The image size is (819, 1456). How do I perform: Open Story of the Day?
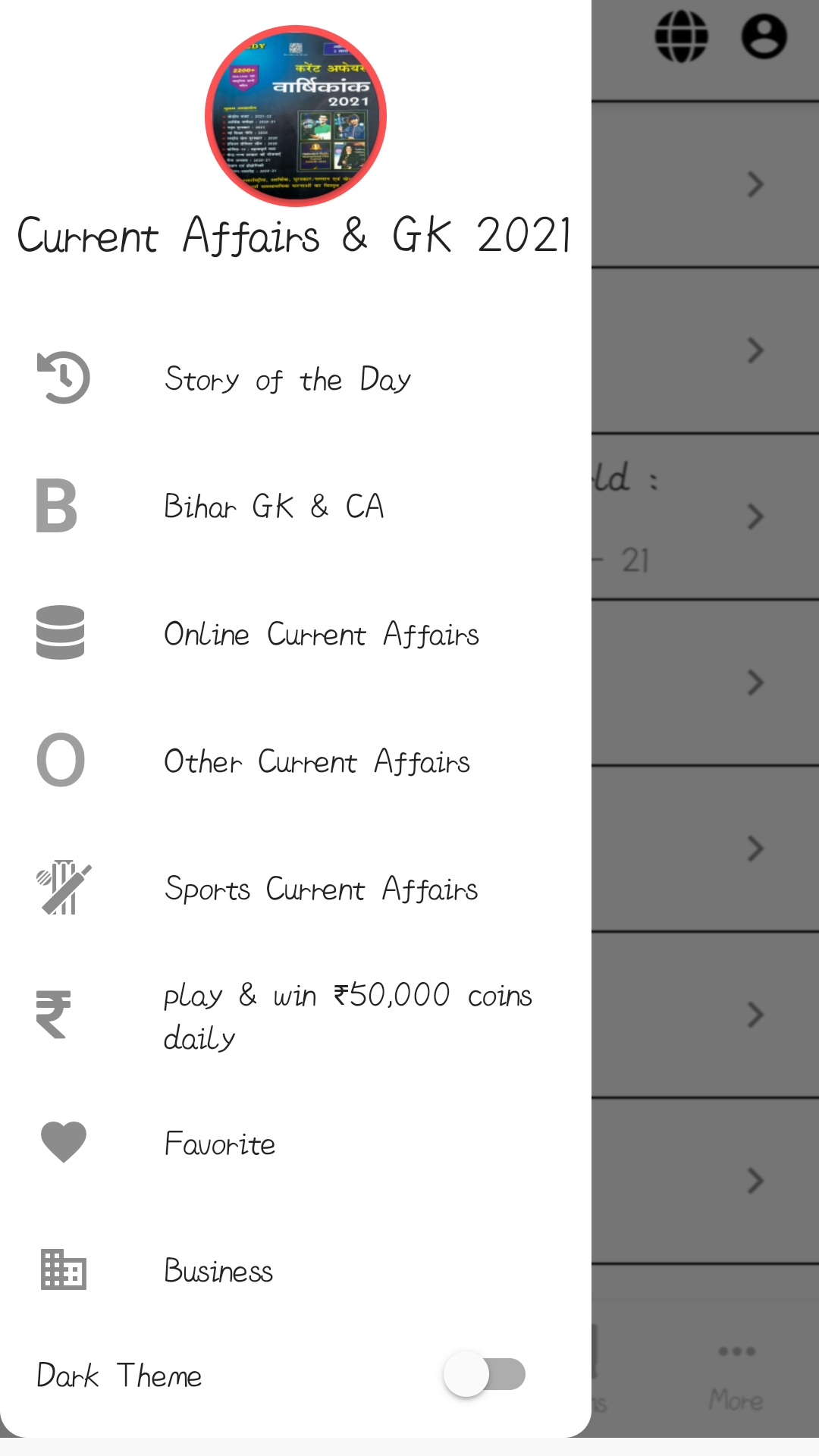(296, 378)
